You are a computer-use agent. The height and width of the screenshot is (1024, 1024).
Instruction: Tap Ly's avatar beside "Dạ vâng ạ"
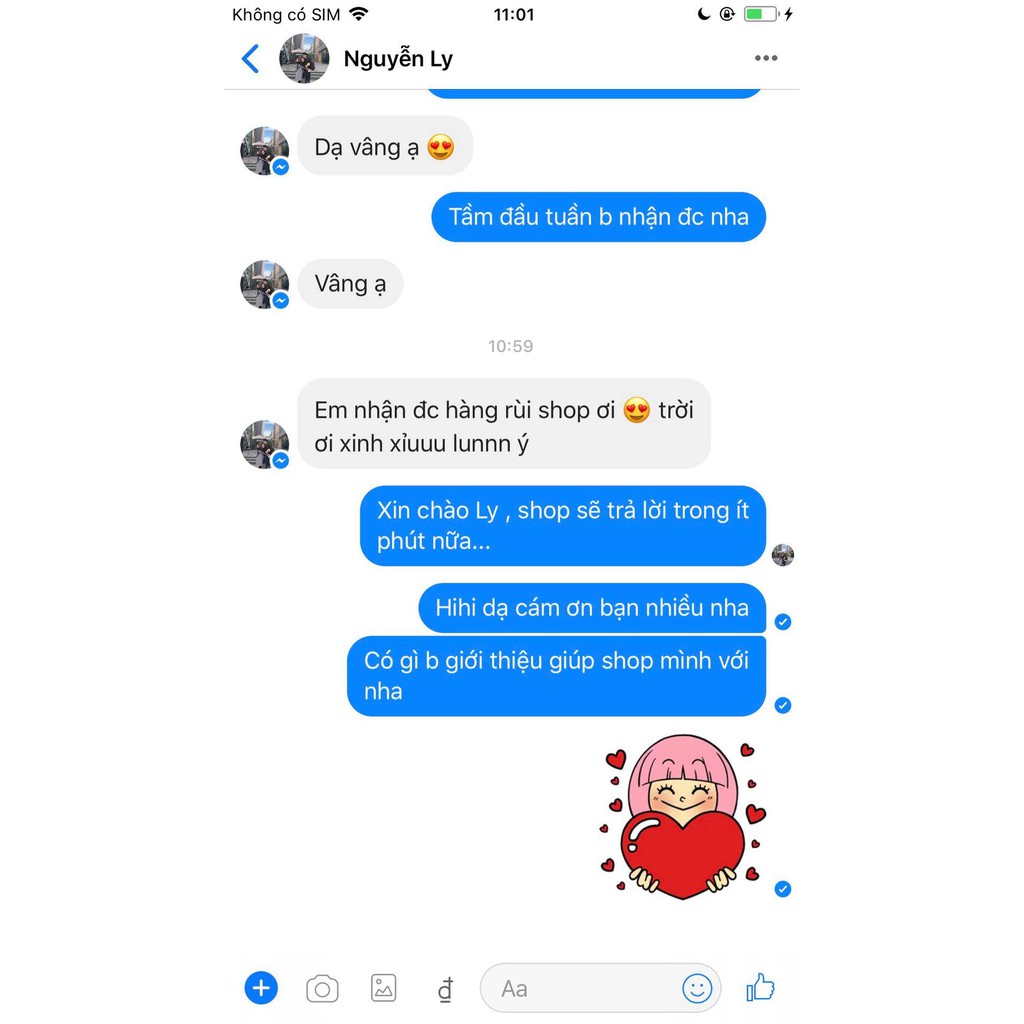pos(264,150)
